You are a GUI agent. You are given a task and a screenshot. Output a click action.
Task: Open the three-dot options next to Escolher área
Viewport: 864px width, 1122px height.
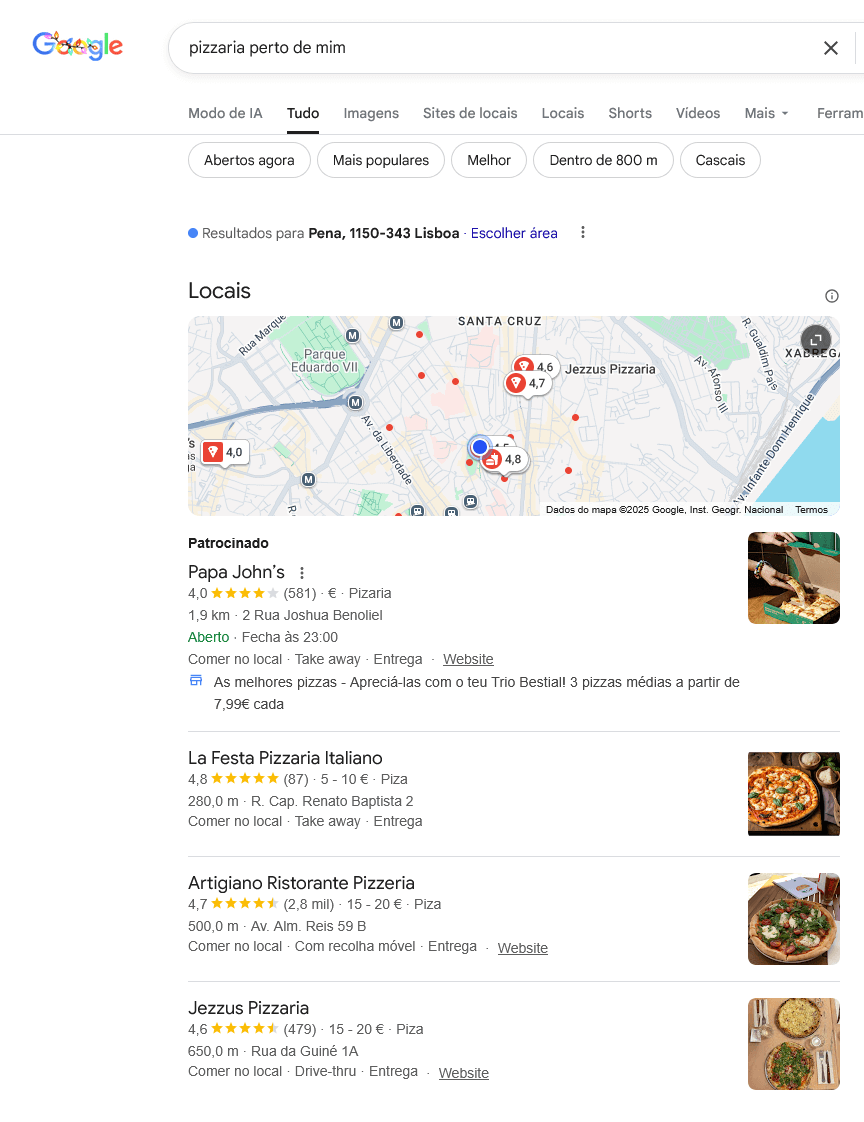coord(583,232)
